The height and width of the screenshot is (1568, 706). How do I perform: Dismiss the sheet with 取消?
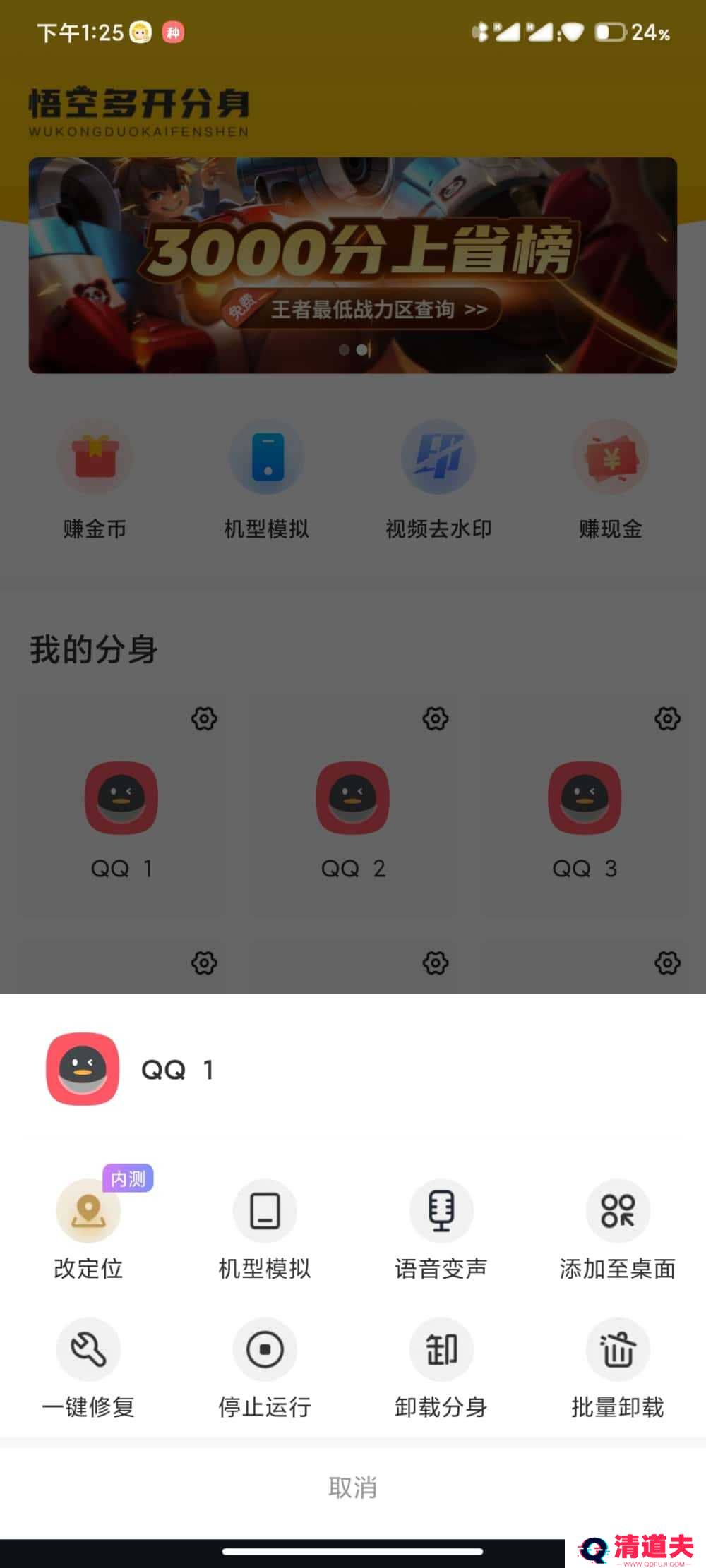point(352,1488)
